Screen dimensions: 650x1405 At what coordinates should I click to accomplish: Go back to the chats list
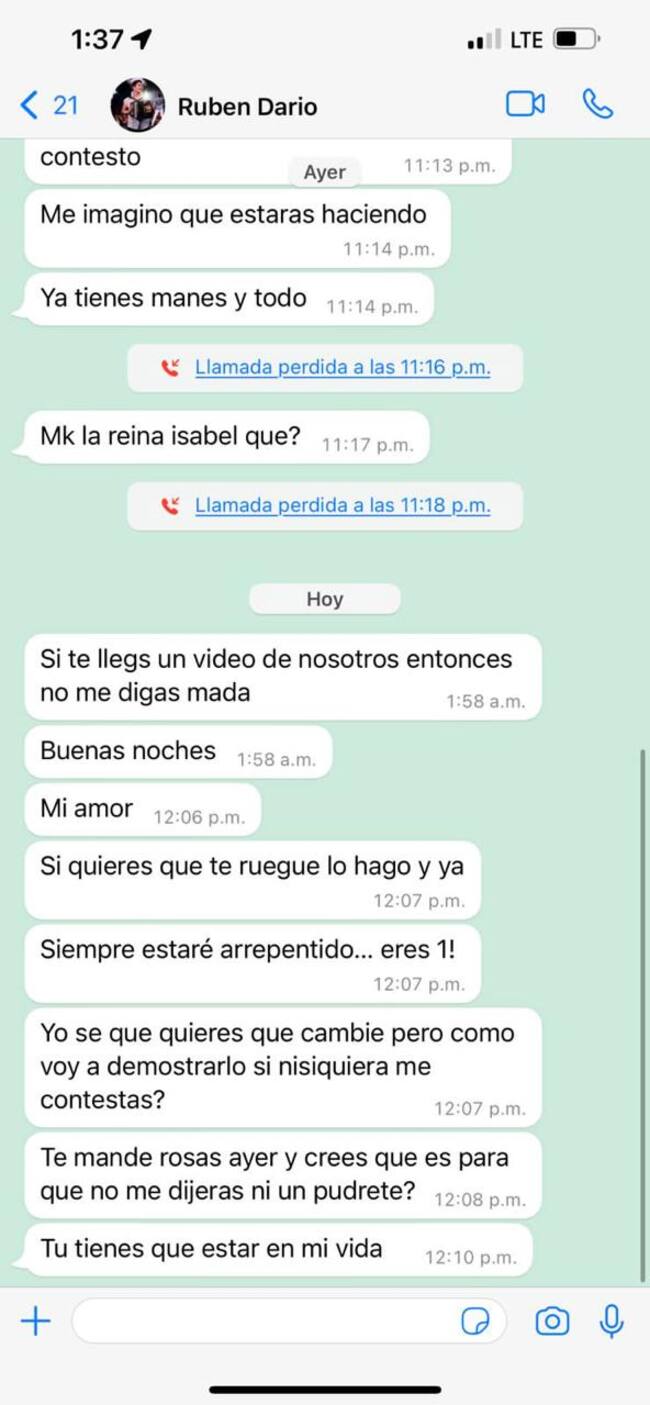[48, 105]
